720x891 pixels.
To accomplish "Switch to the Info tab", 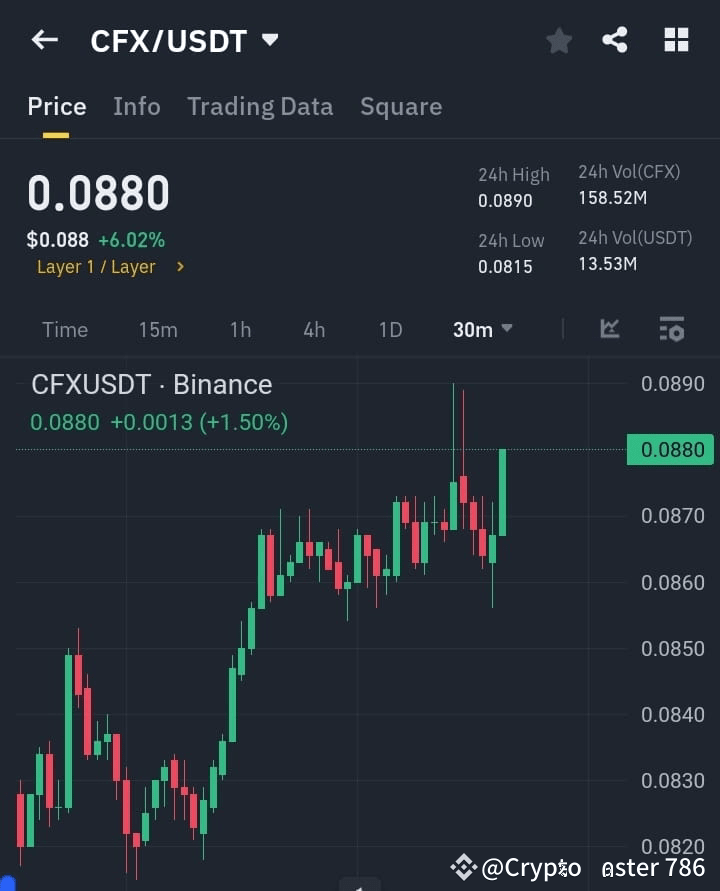I will 137,106.
